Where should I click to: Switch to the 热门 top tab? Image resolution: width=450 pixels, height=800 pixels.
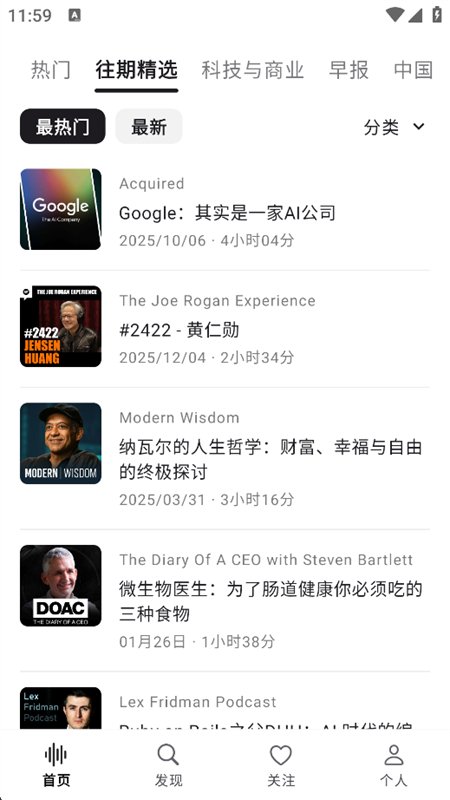(x=51, y=70)
